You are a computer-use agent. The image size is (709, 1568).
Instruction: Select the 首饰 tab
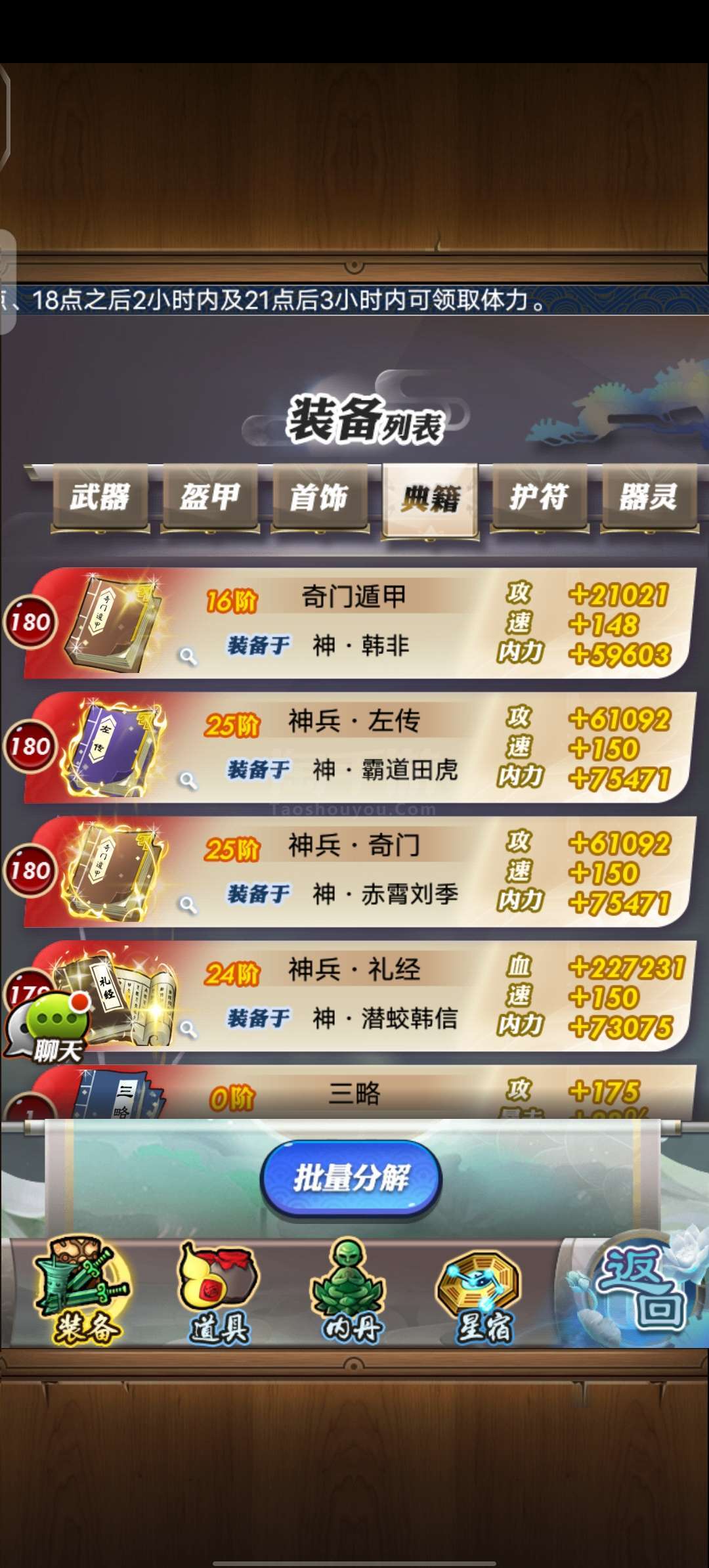point(320,496)
